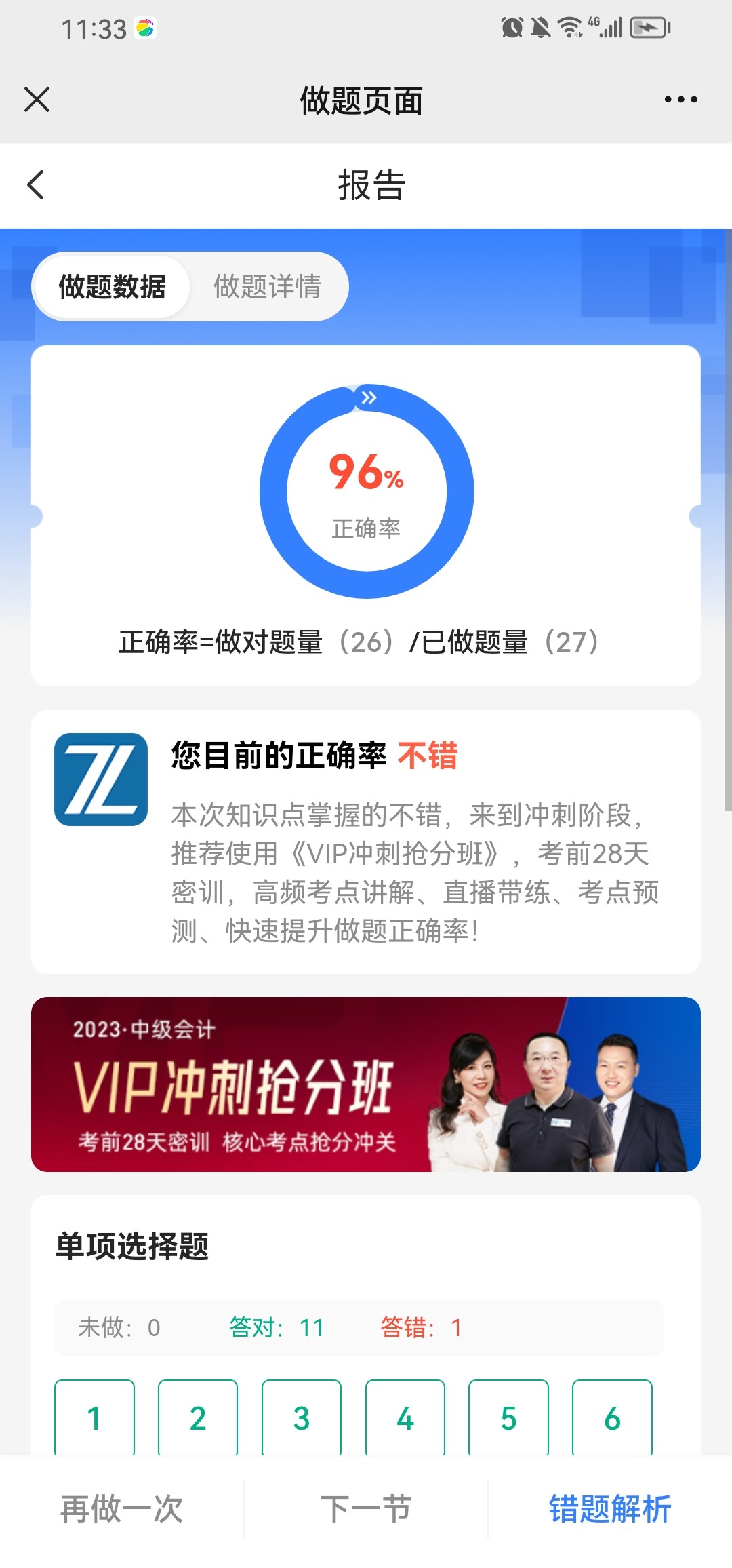
Task: Open question 6 in 单项选择题
Action: click(612, 1417)
